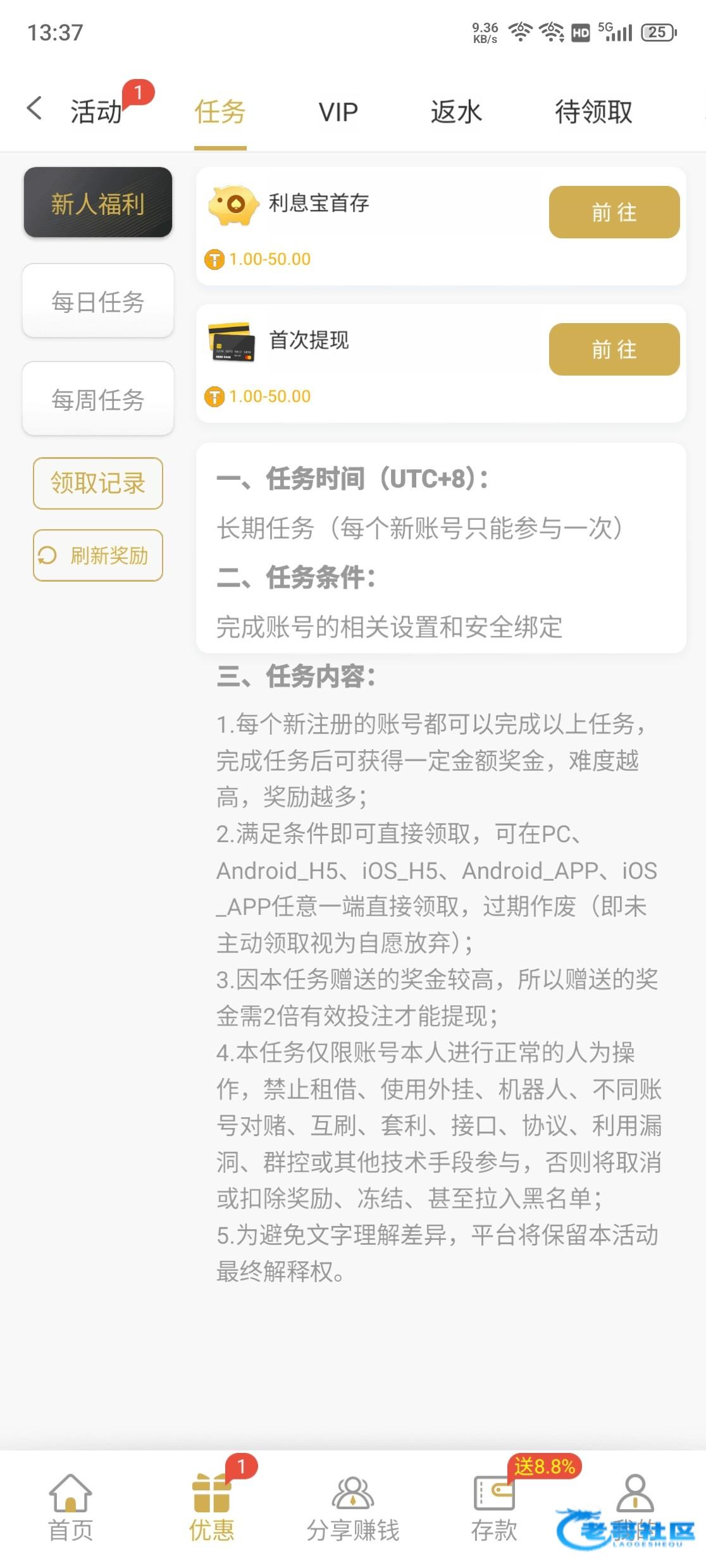The image size is (706, 1568).
Task: Show the 每日任务 category
Action: click(x=98, y=301)
